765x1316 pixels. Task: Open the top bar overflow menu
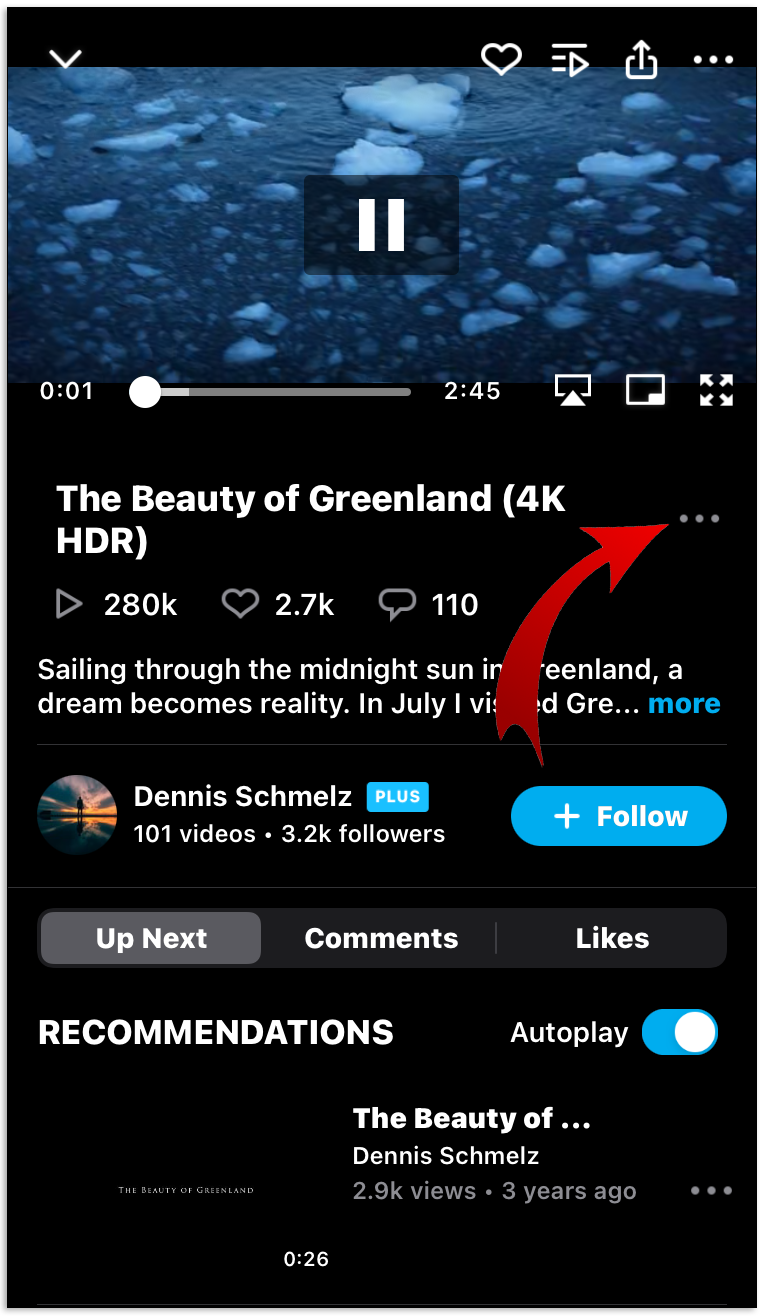(713, 60)
